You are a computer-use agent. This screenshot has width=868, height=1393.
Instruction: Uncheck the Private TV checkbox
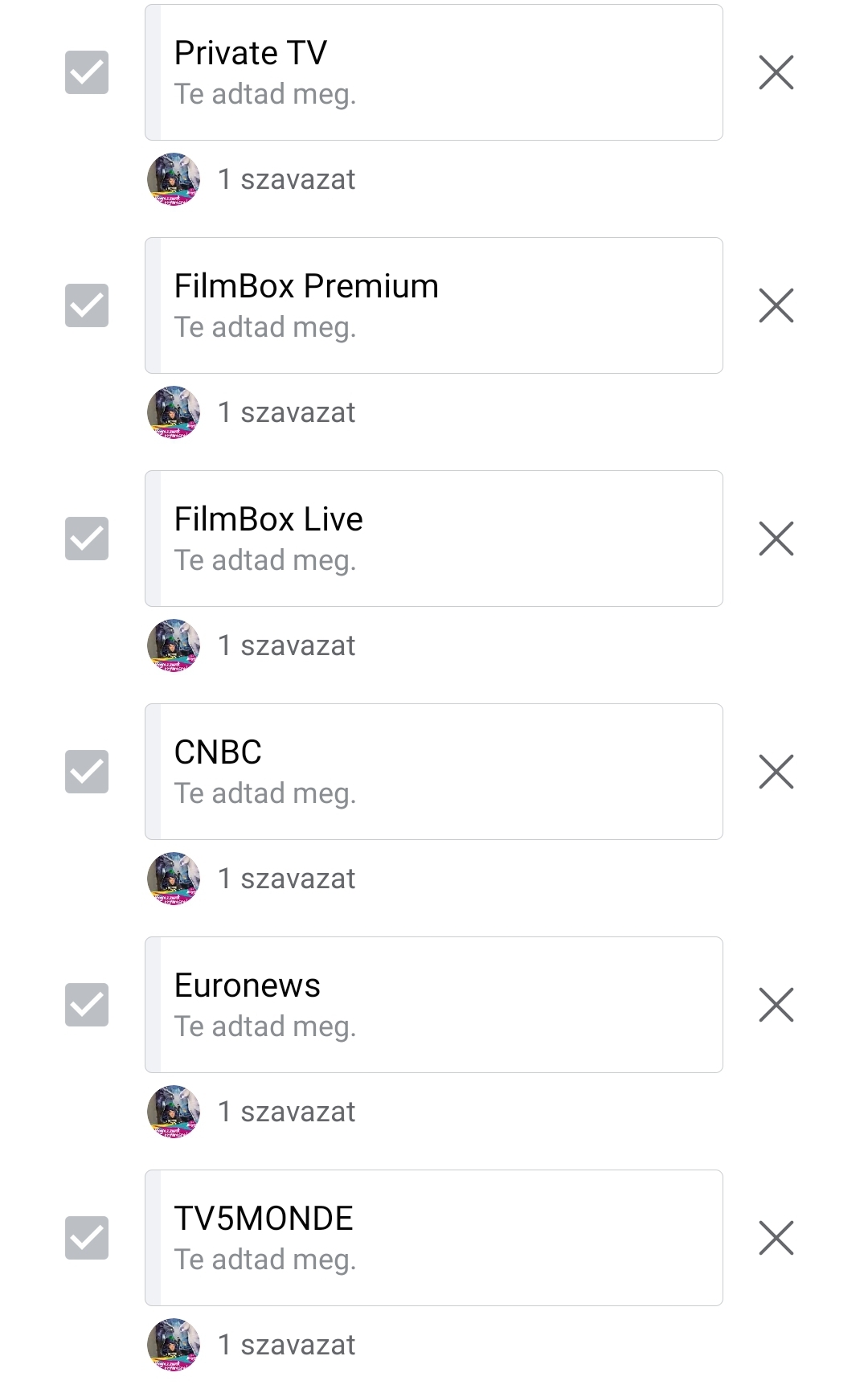click(x=87, y=72)
